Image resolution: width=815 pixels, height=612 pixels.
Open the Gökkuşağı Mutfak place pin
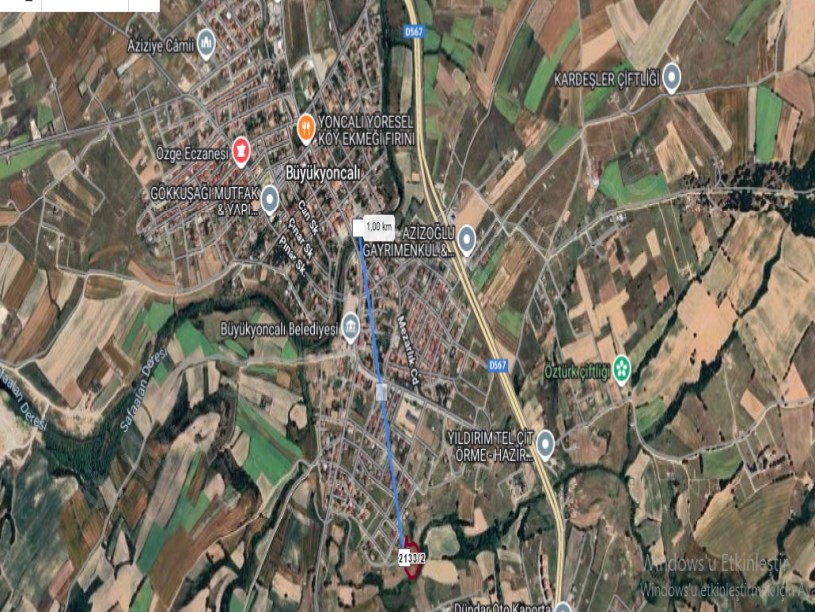pos(270,199)
